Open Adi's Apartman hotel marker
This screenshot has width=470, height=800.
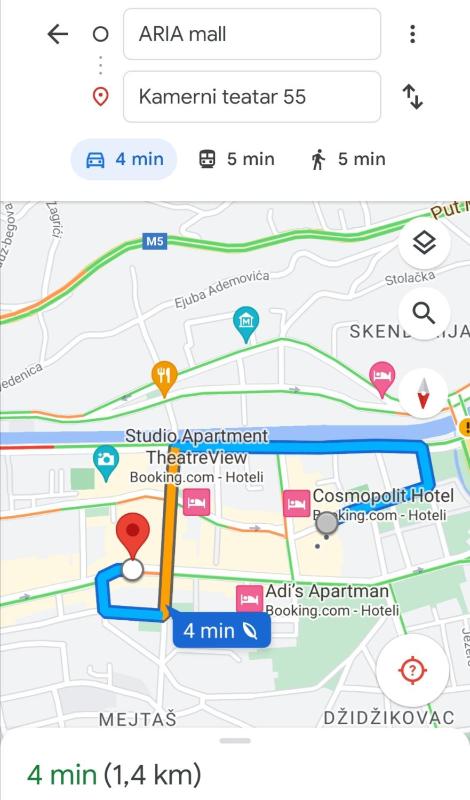pos(249,599)
